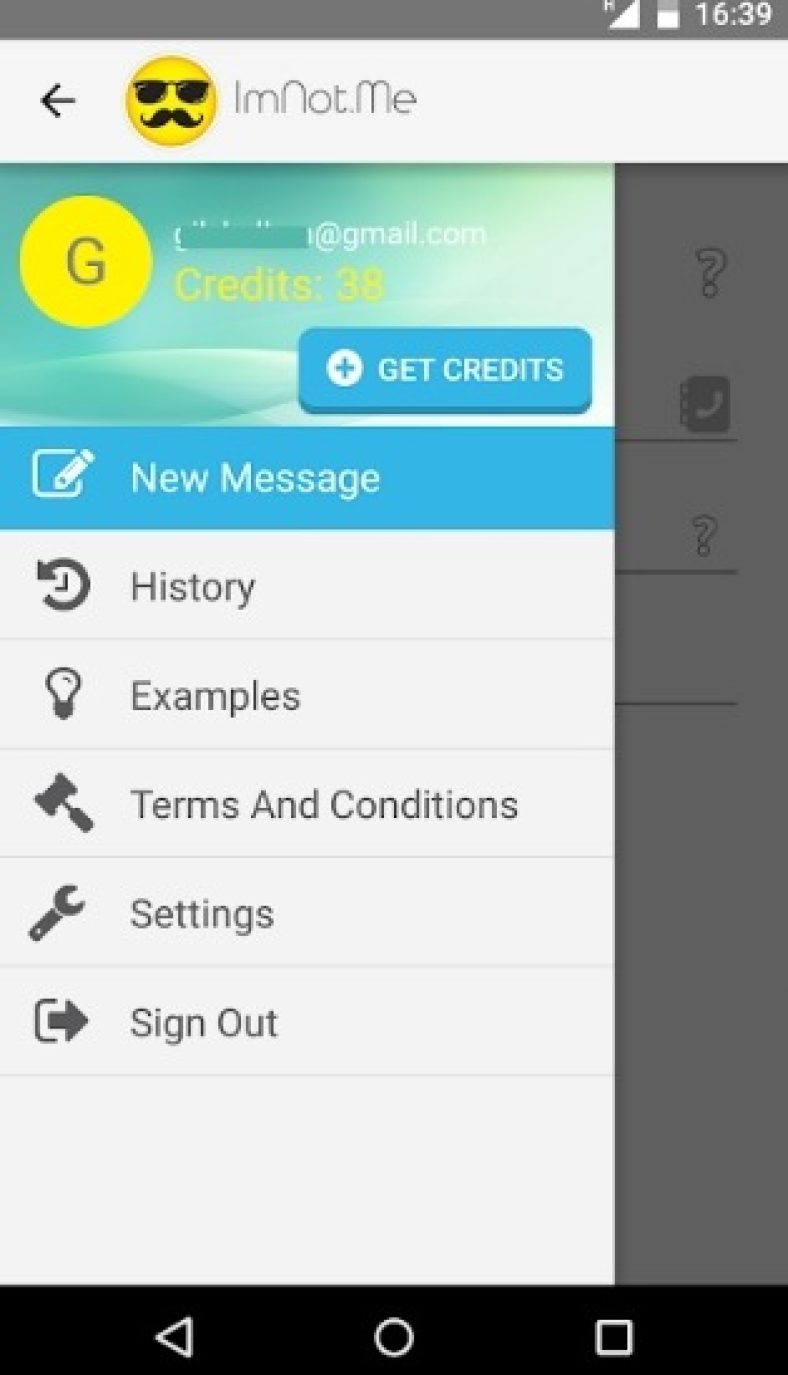The height and width of the screenshot is (1375, 788).
Task: Select the New Message pencil icon
Action: [x=63, y=477]
